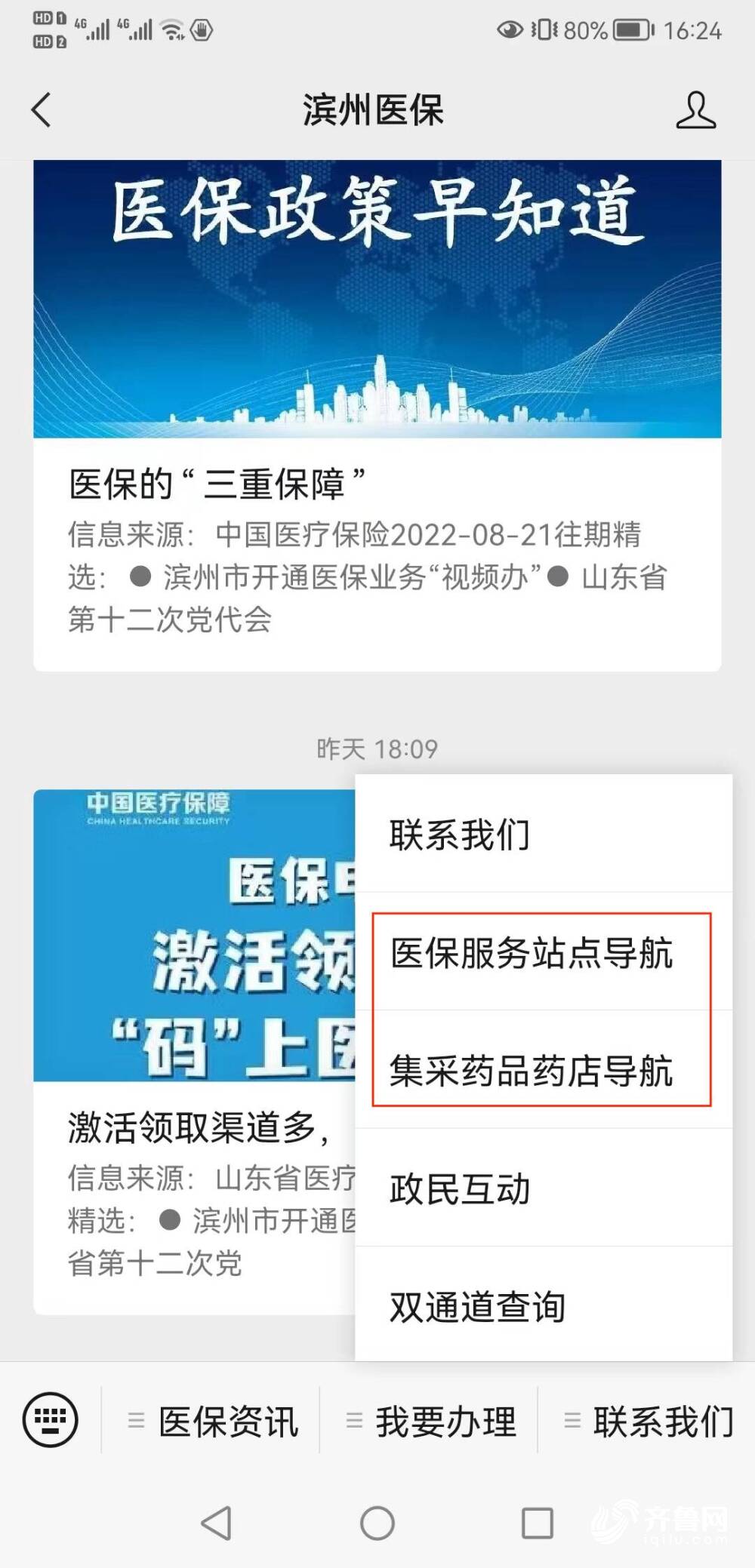Image resolution: width=755 pixels, height=1568 pixels.
Task: Switch to keyboard input mode
Action: [51, 1419]
